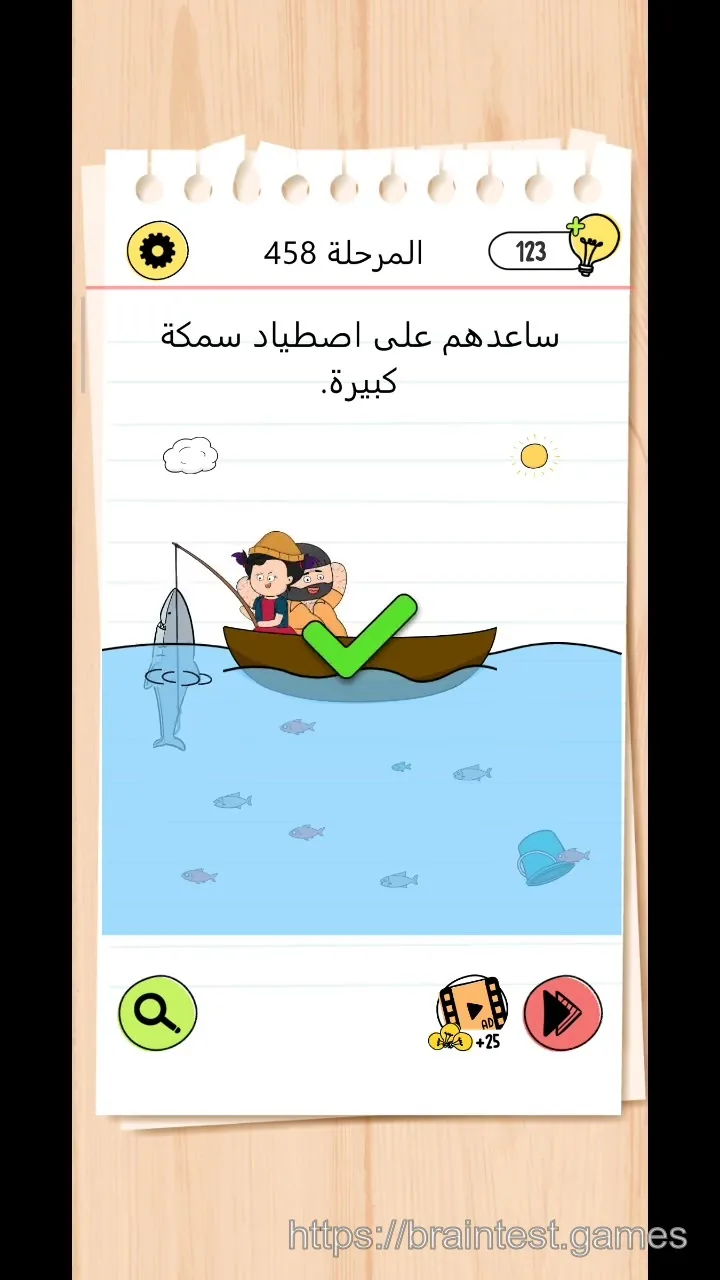Viewport: 720px width, 1280px height.
Task: Tap the lightbulb hints counter
Action: (x=555, y=248)
